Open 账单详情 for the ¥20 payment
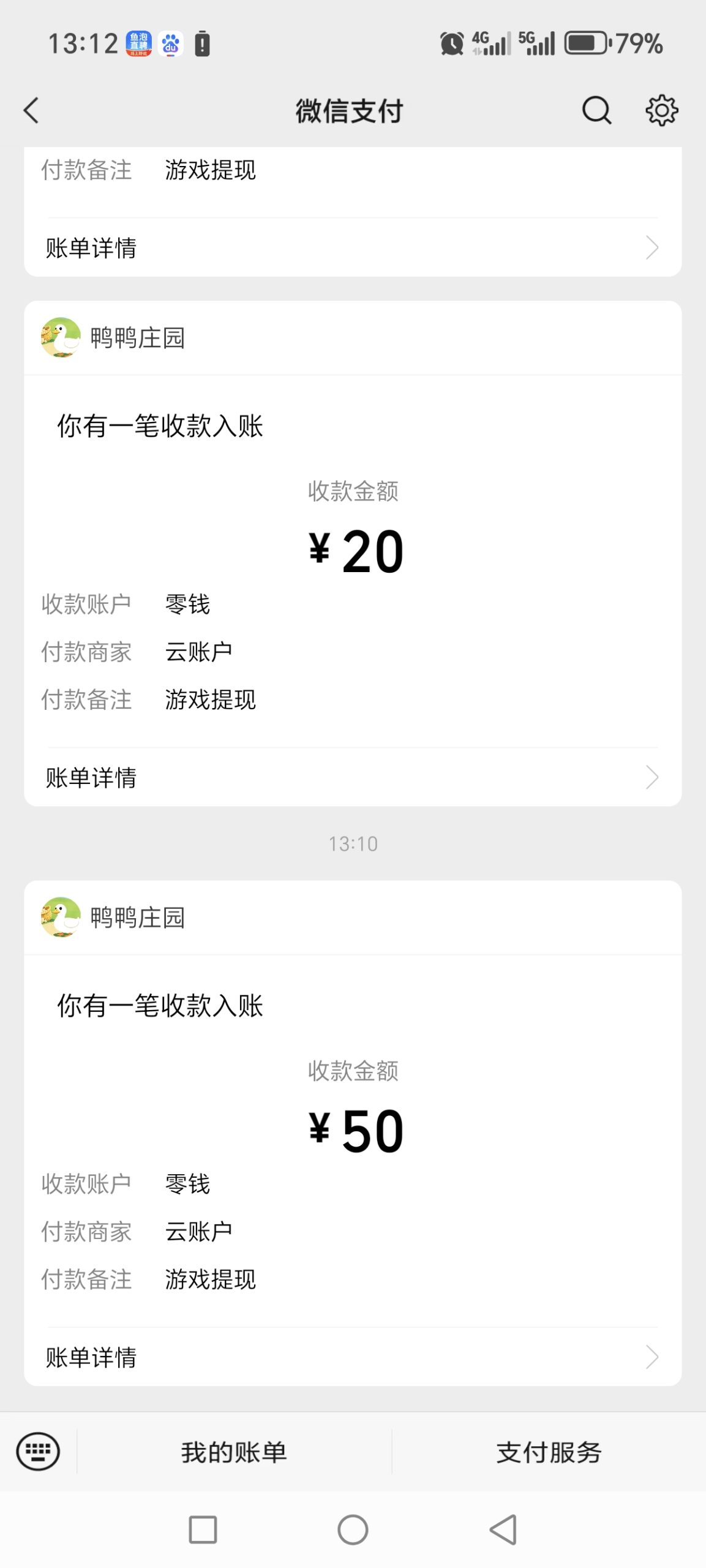 pos(352,777)
